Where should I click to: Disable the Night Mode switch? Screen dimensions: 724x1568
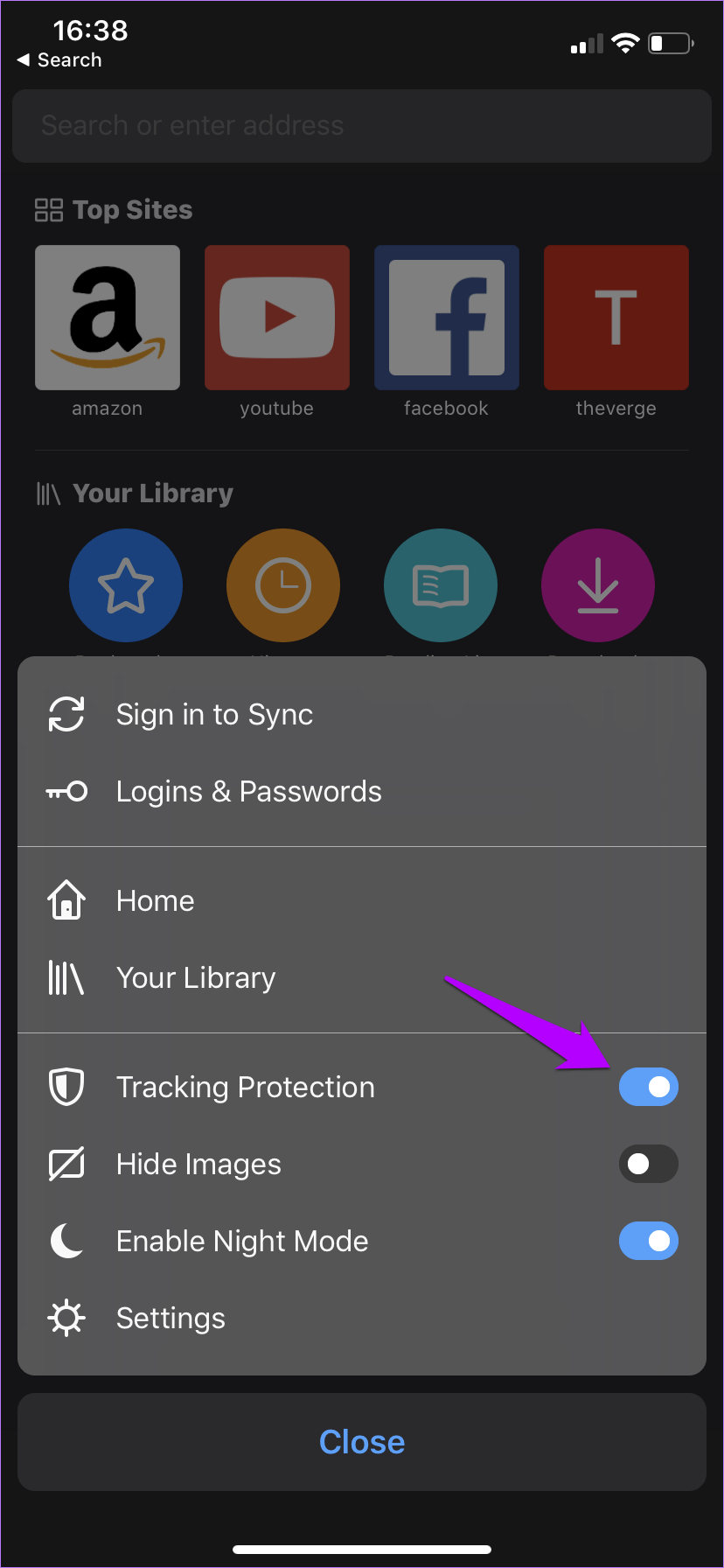[648, 1241]
